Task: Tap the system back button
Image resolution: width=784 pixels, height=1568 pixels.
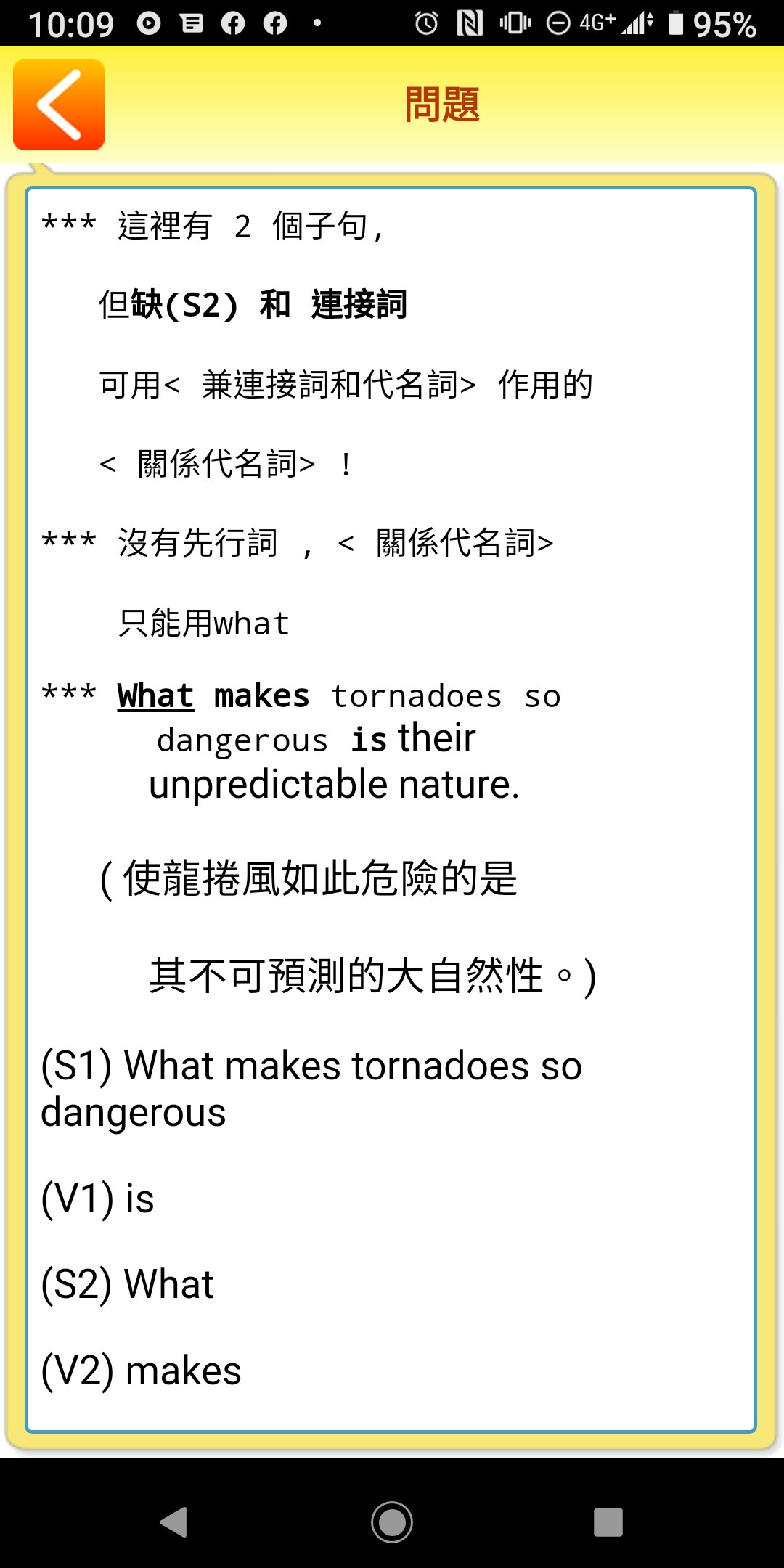Action: click(174, 1522)
